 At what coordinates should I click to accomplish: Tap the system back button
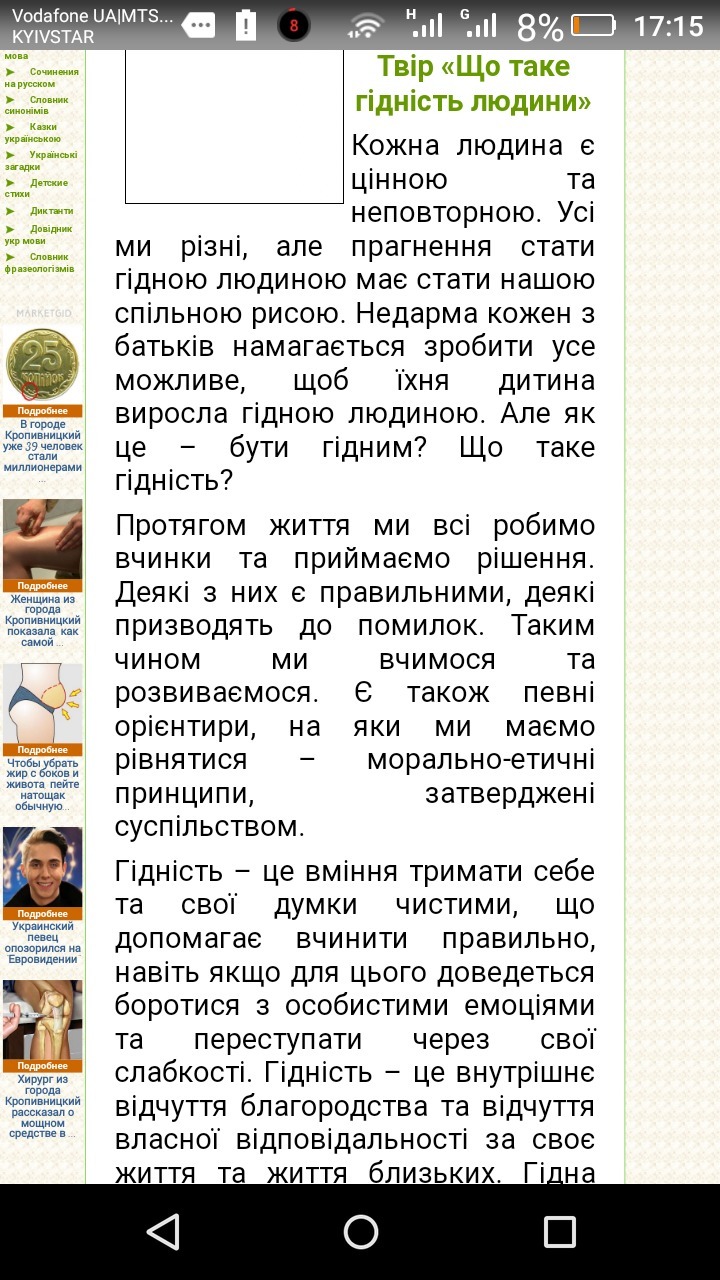(162, 1232)
